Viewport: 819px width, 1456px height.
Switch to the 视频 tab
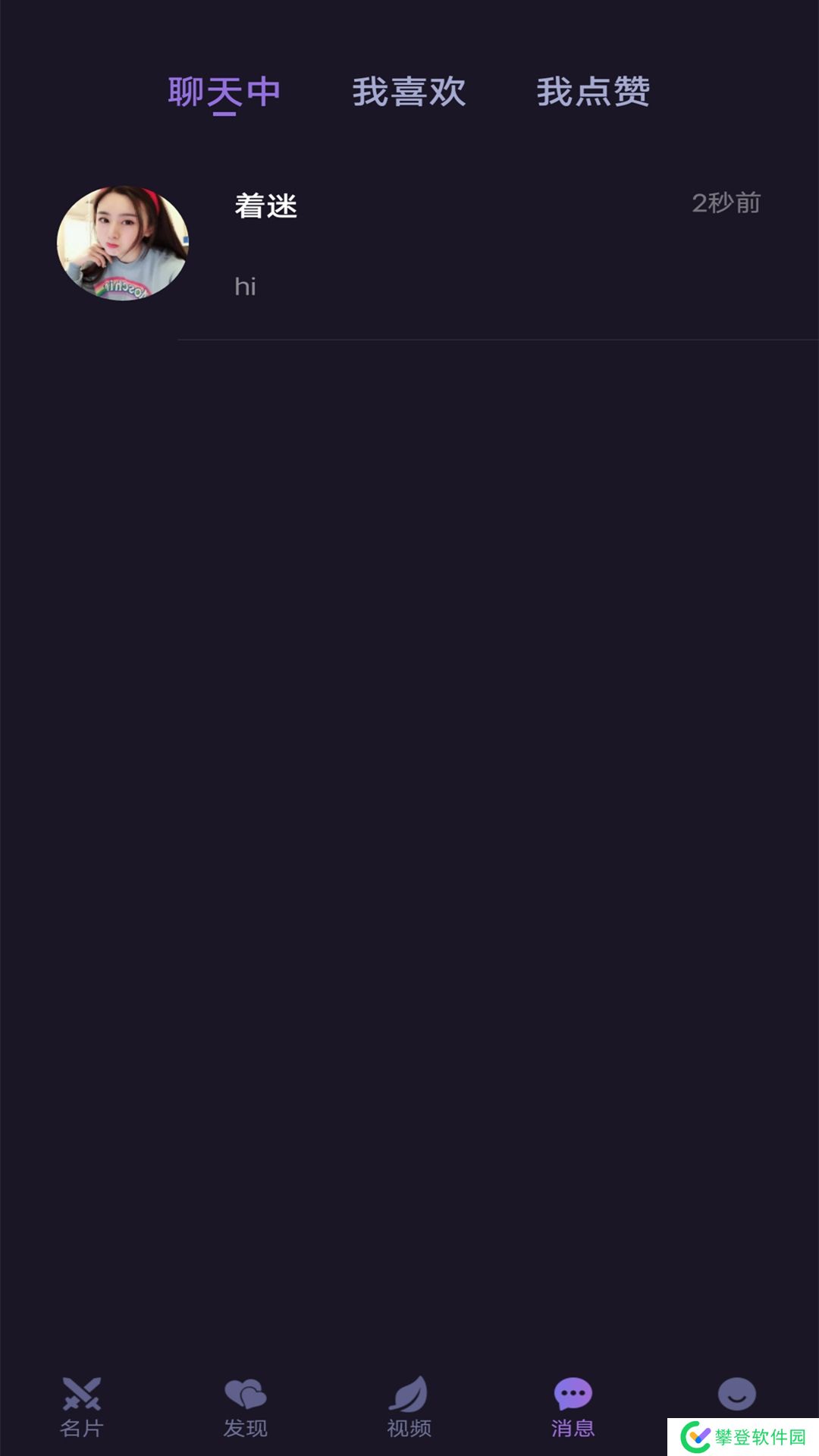(x=409, y=1407)
